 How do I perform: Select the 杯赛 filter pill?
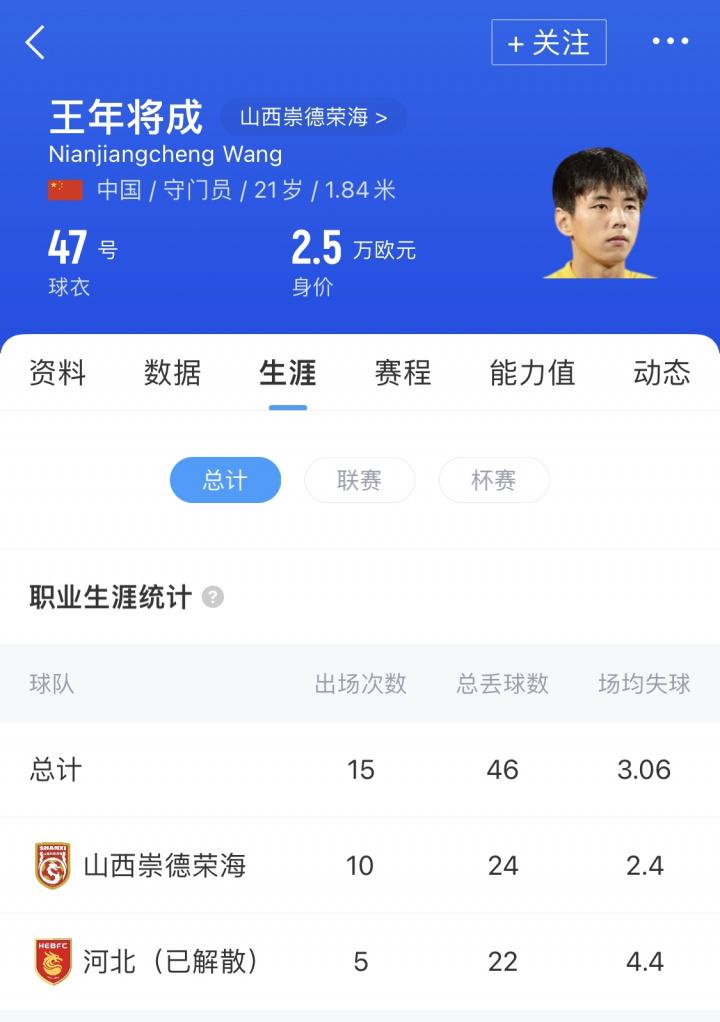(x=493, y=480)
